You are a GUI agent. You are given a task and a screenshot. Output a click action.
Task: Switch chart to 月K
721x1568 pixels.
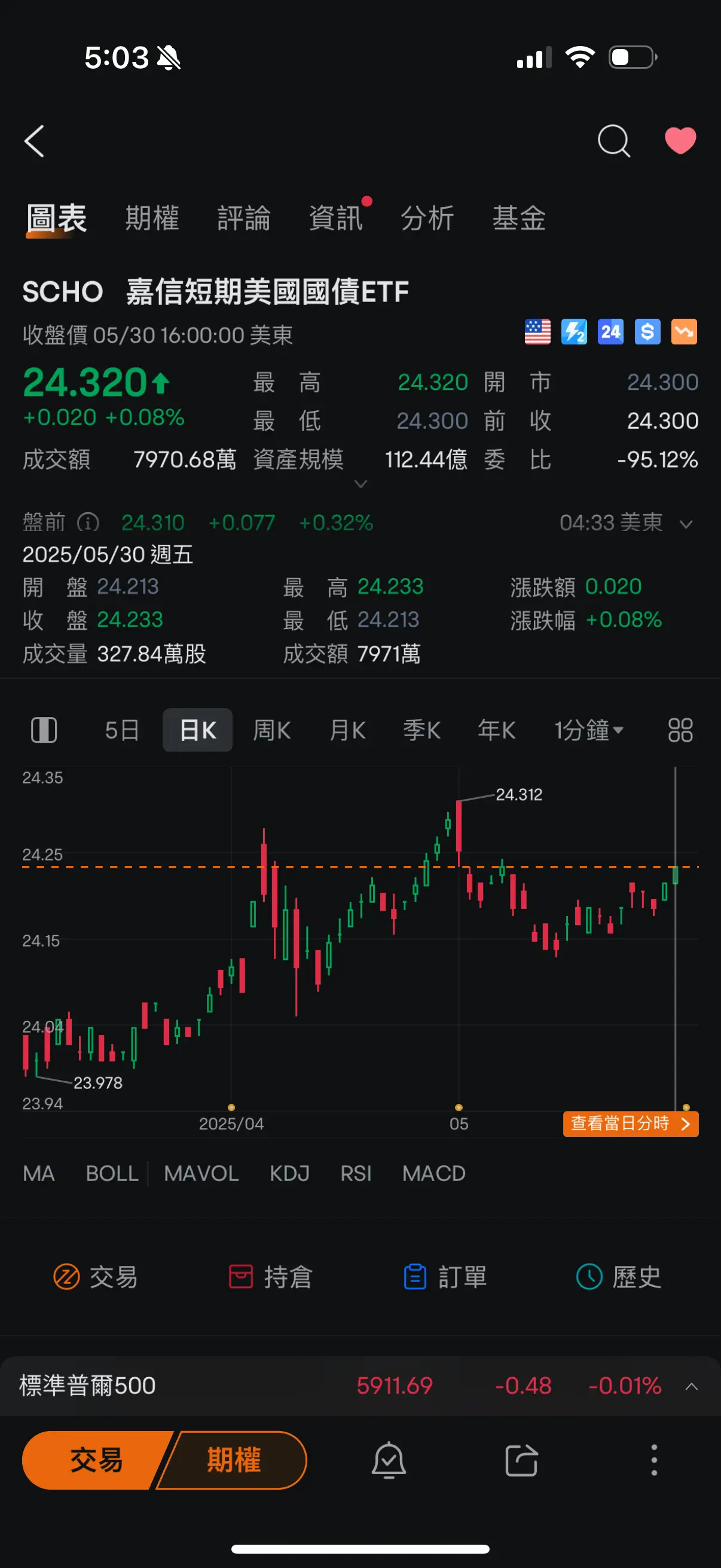[347, 730]
